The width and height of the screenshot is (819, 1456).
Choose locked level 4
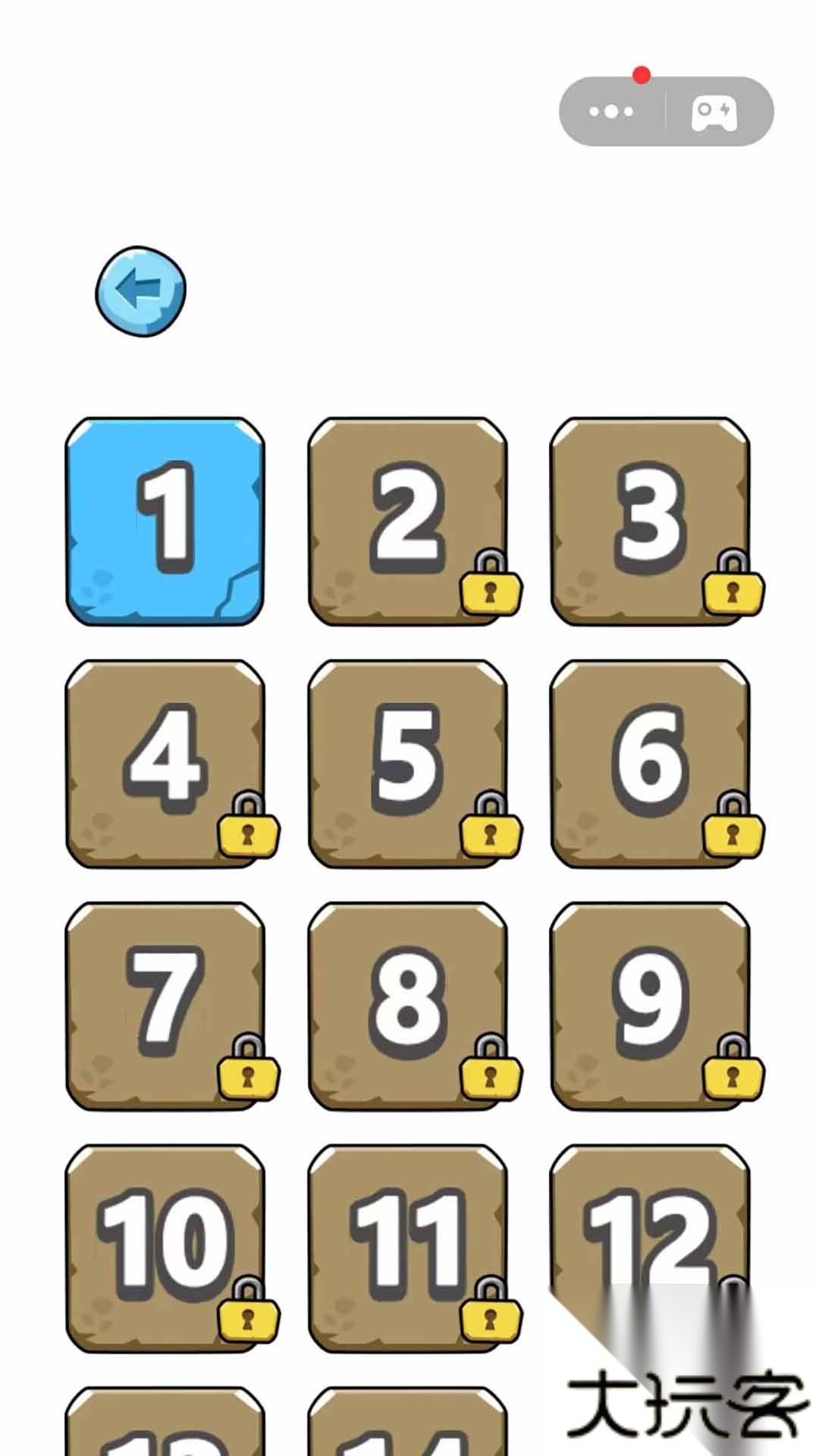pos(165,764)
